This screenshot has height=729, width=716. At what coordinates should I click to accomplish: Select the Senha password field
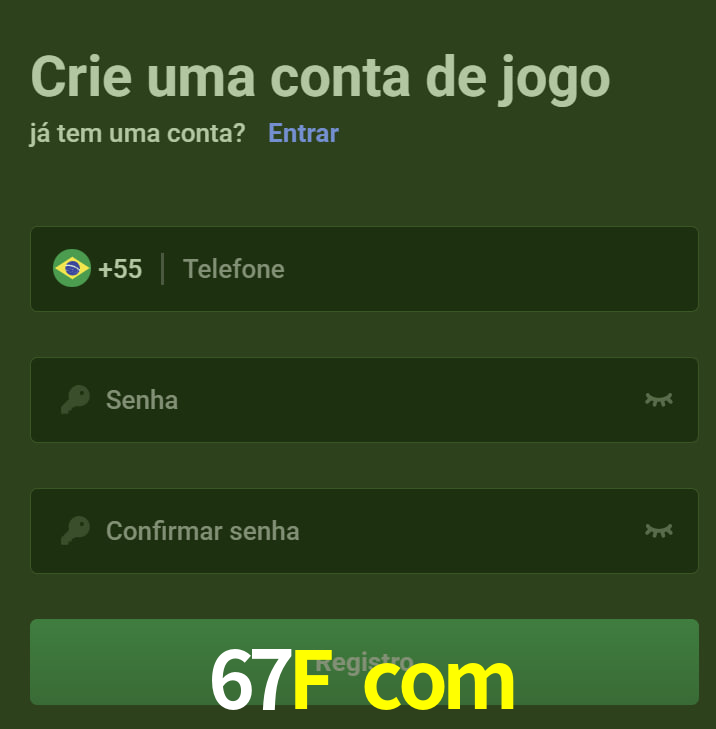[x=360, y=400]
